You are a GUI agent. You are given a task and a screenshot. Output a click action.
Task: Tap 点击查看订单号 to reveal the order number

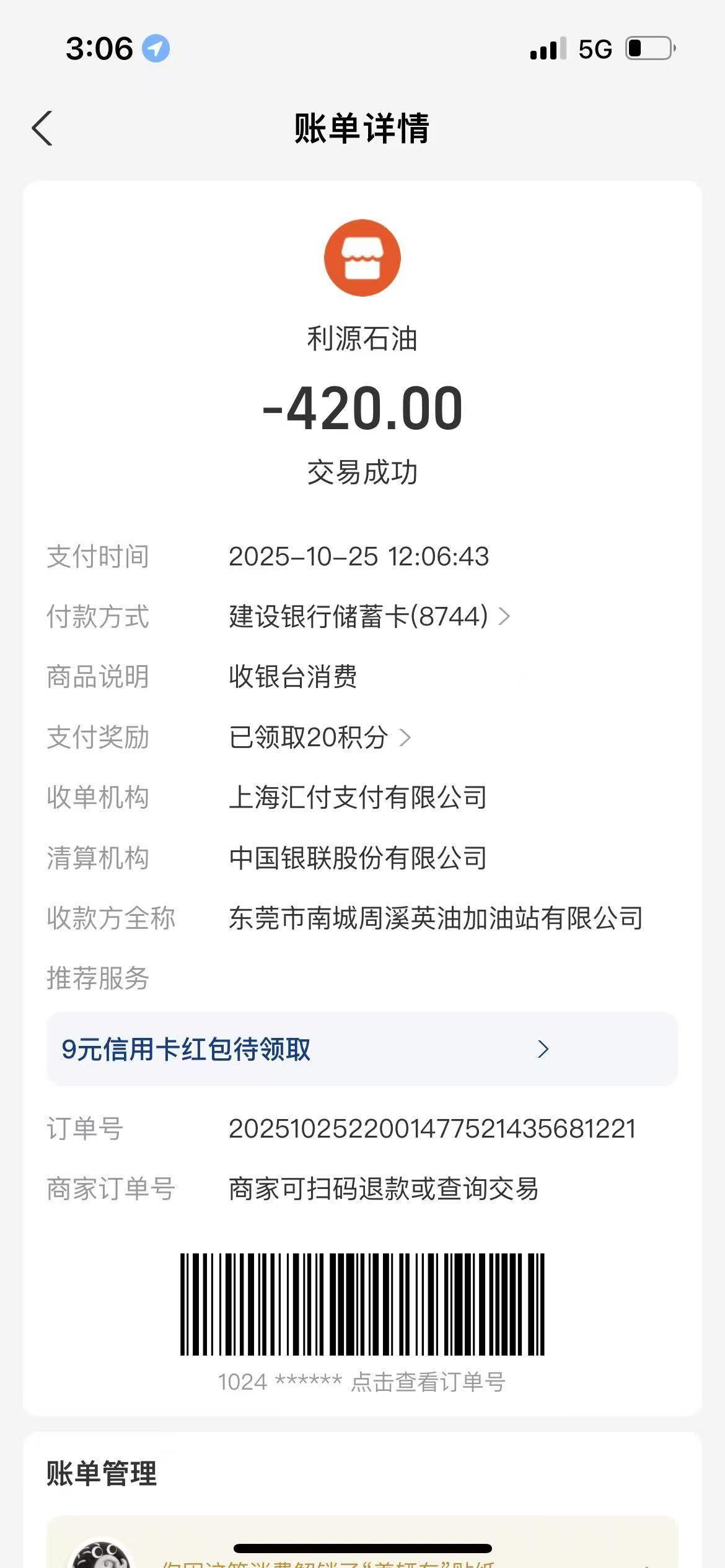(428, 1382)
